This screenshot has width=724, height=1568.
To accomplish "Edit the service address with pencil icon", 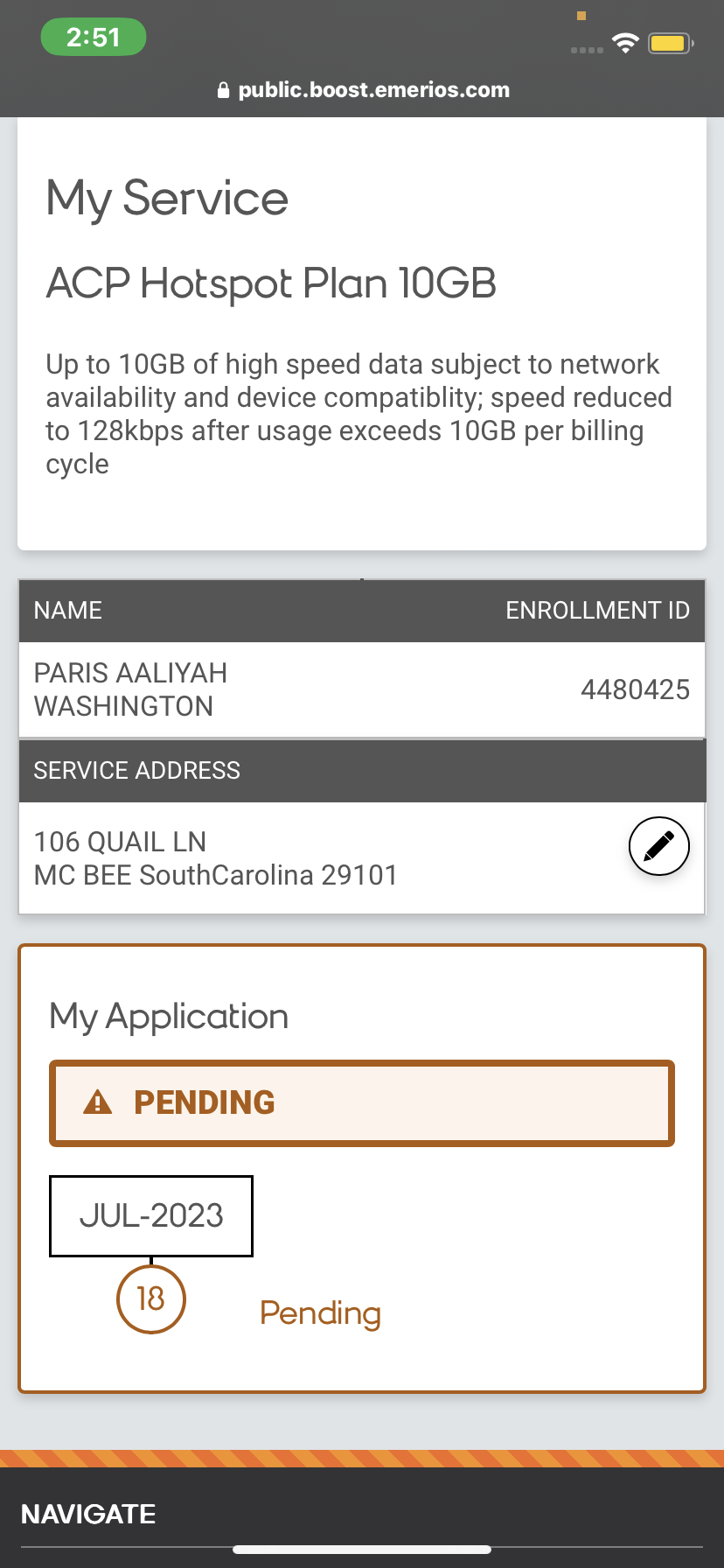I will coord(659,846).
